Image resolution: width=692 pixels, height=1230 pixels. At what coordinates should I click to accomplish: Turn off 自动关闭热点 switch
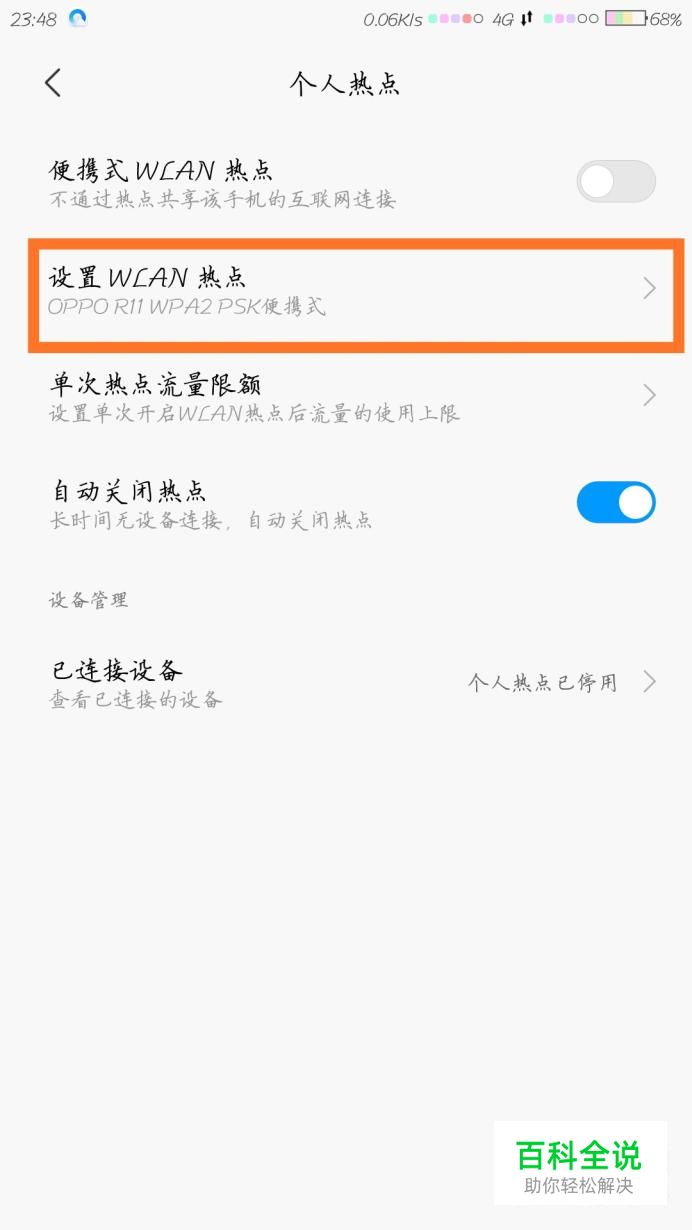(615, 503)
